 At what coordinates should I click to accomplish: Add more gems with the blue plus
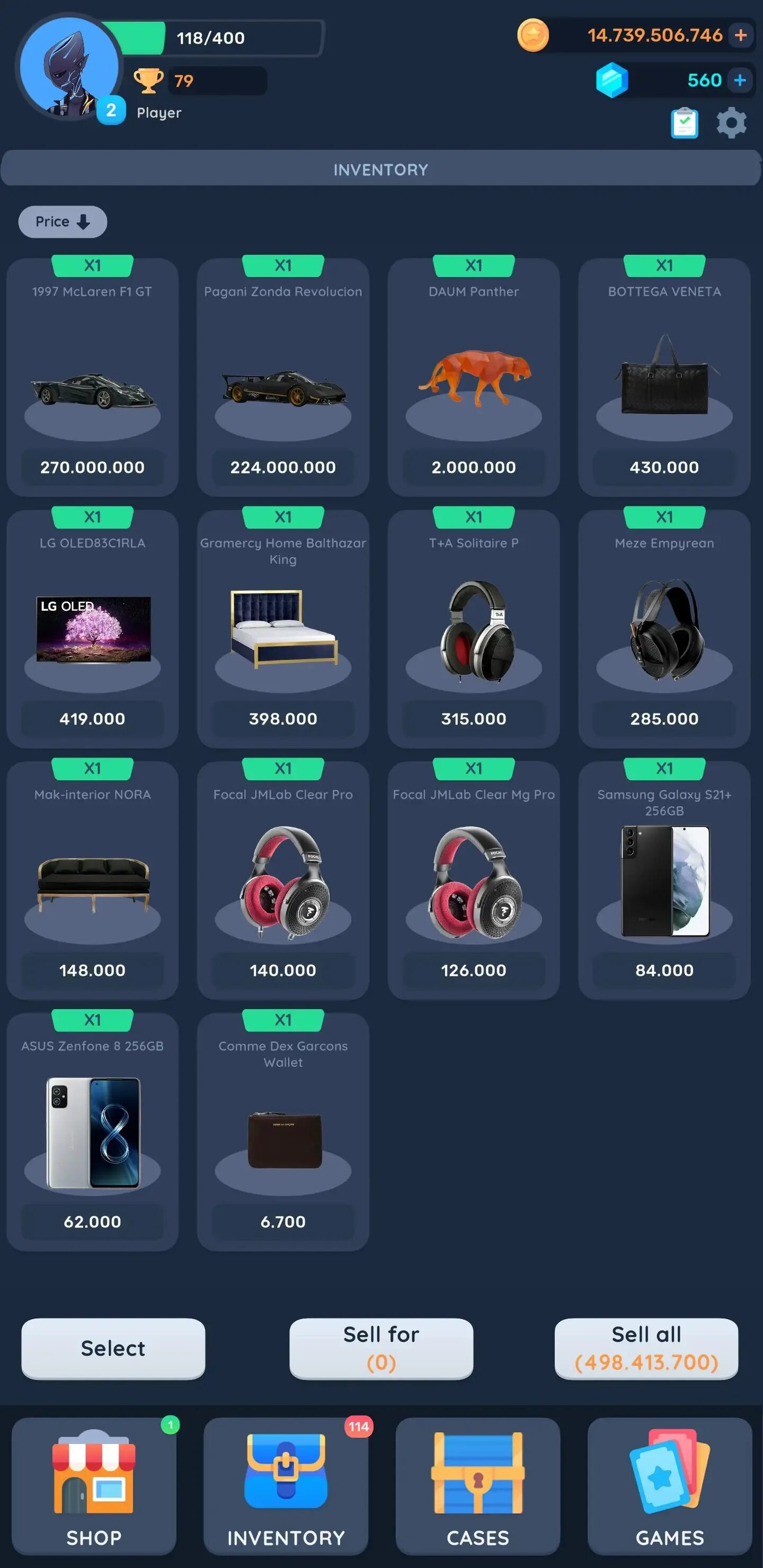coord(740,80)
